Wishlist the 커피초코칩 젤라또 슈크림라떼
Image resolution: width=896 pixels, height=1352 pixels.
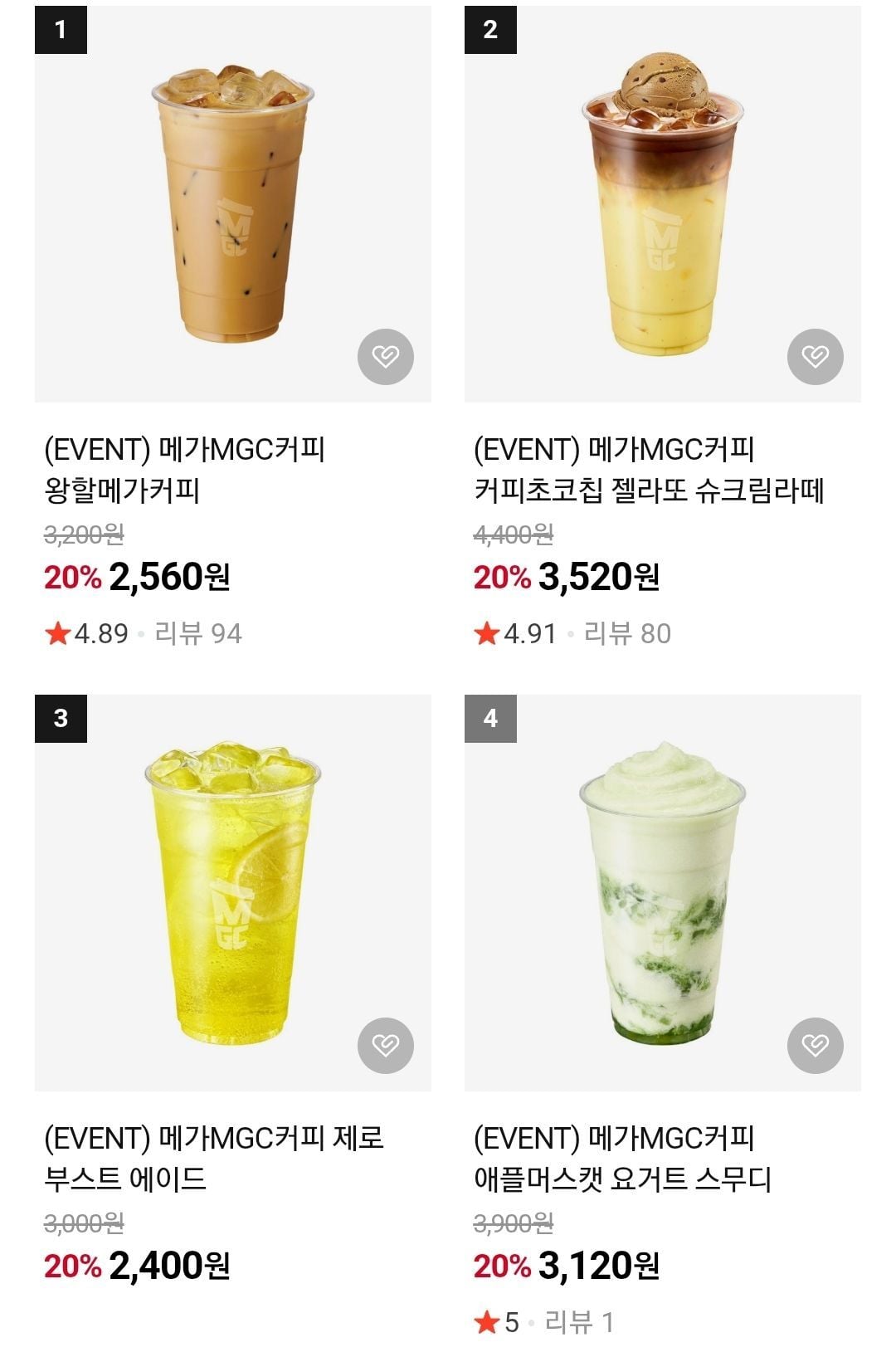point(816,357)
